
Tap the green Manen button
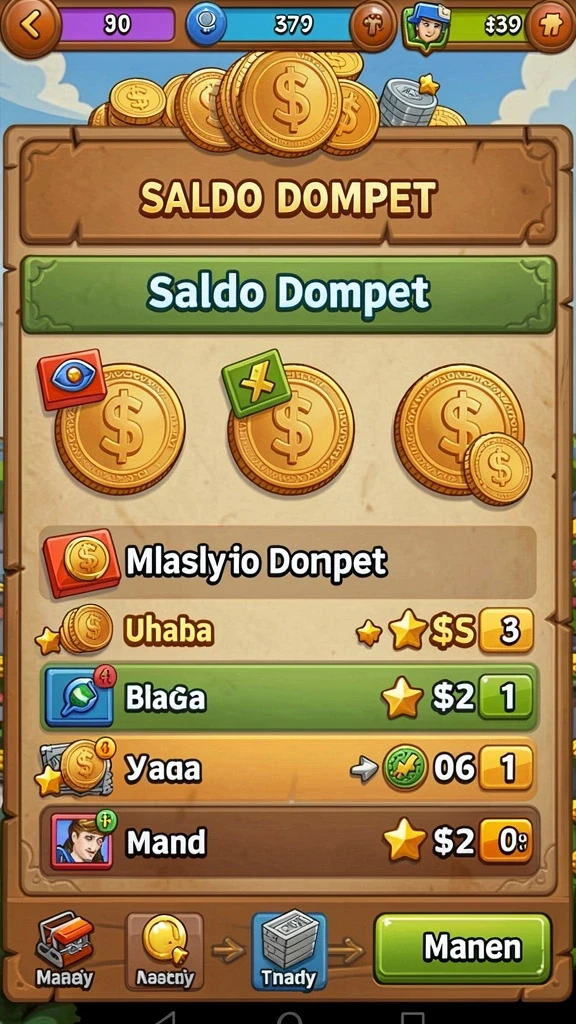click(463, 948)
